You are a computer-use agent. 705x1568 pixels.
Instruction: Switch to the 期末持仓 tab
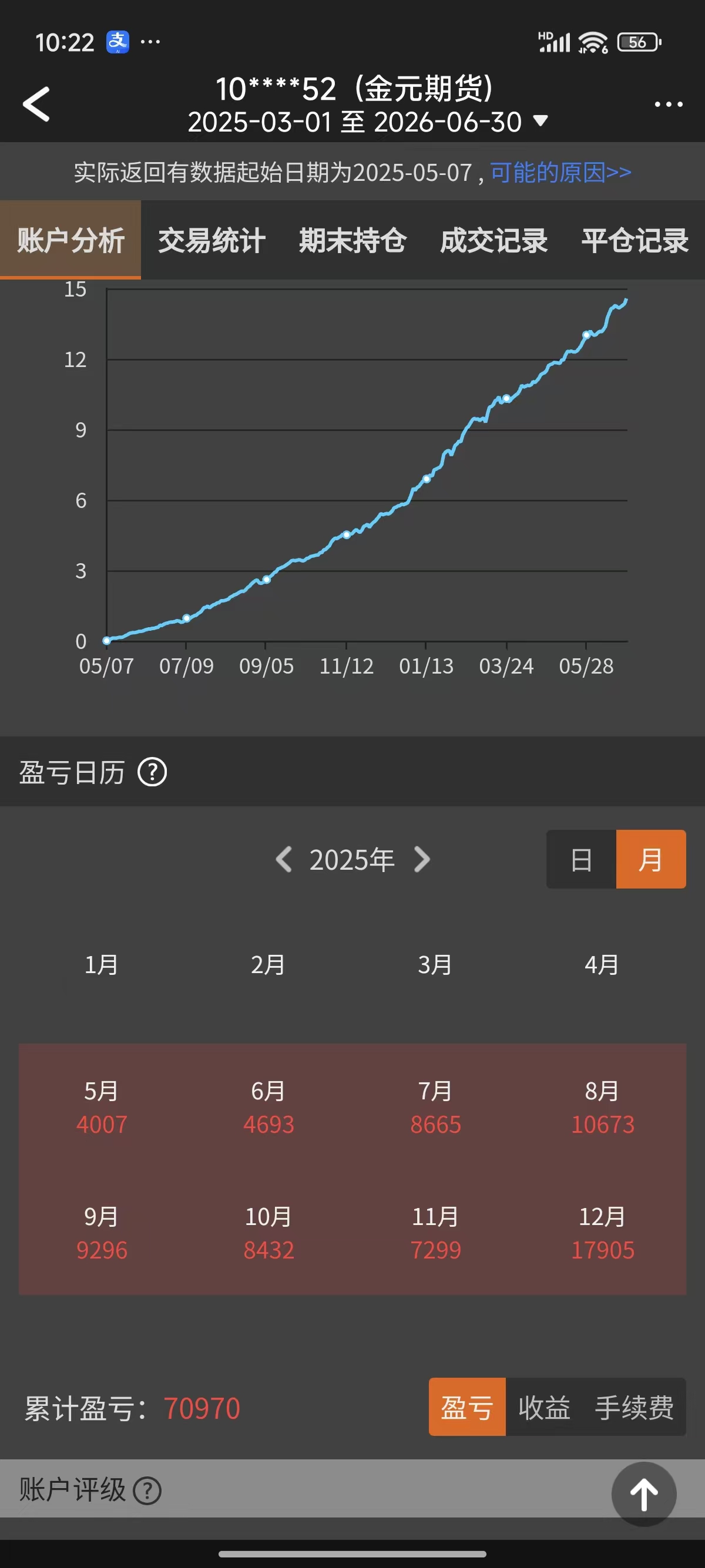point(352,240)
